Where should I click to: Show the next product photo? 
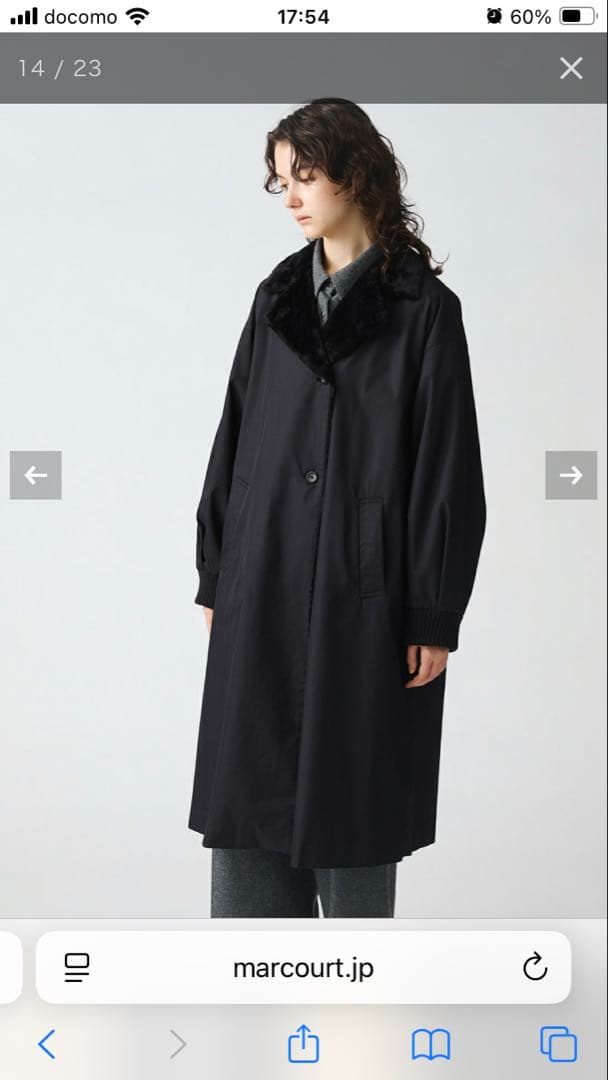pyautogui.click(x=571, y=475)
